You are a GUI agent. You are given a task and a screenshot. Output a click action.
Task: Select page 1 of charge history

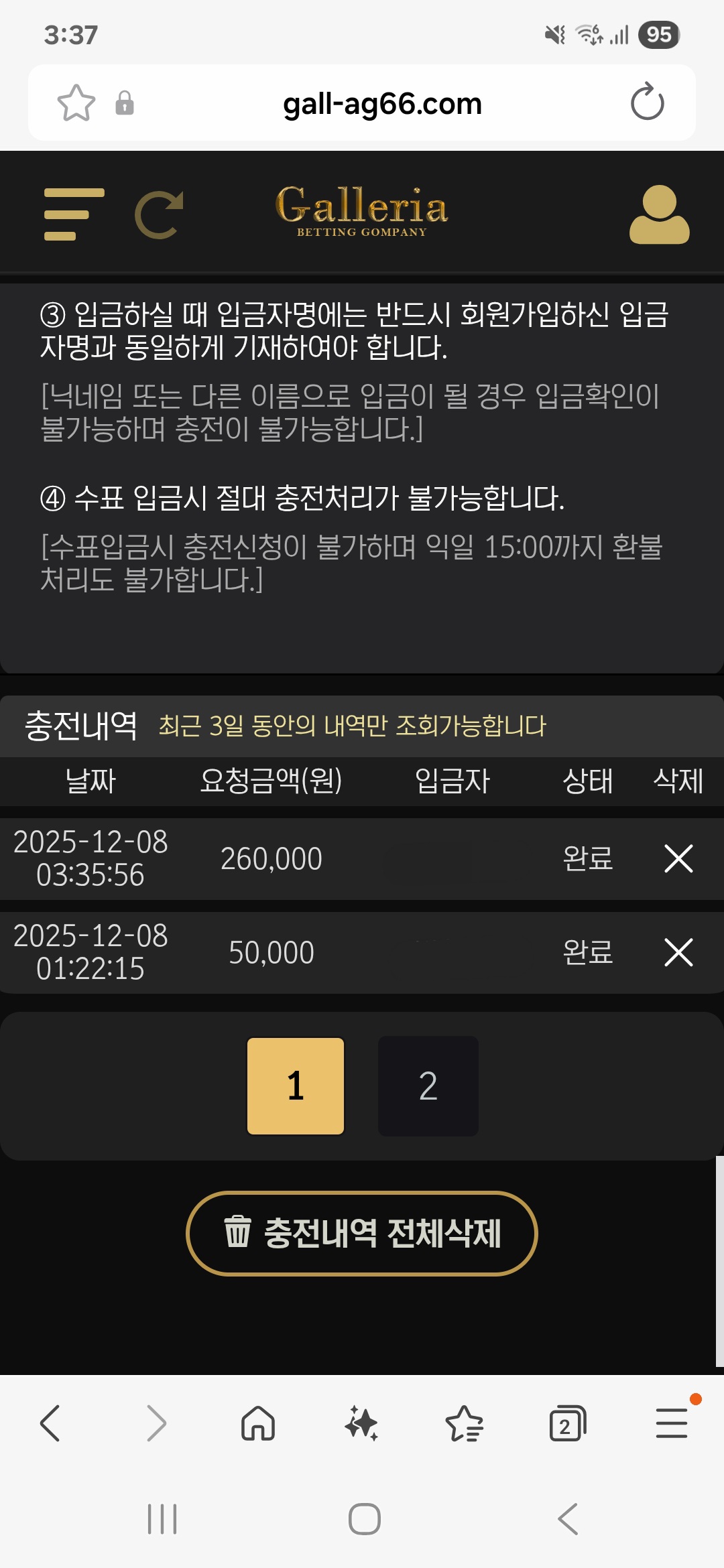pyautogui.click(x=296, y=1086)
